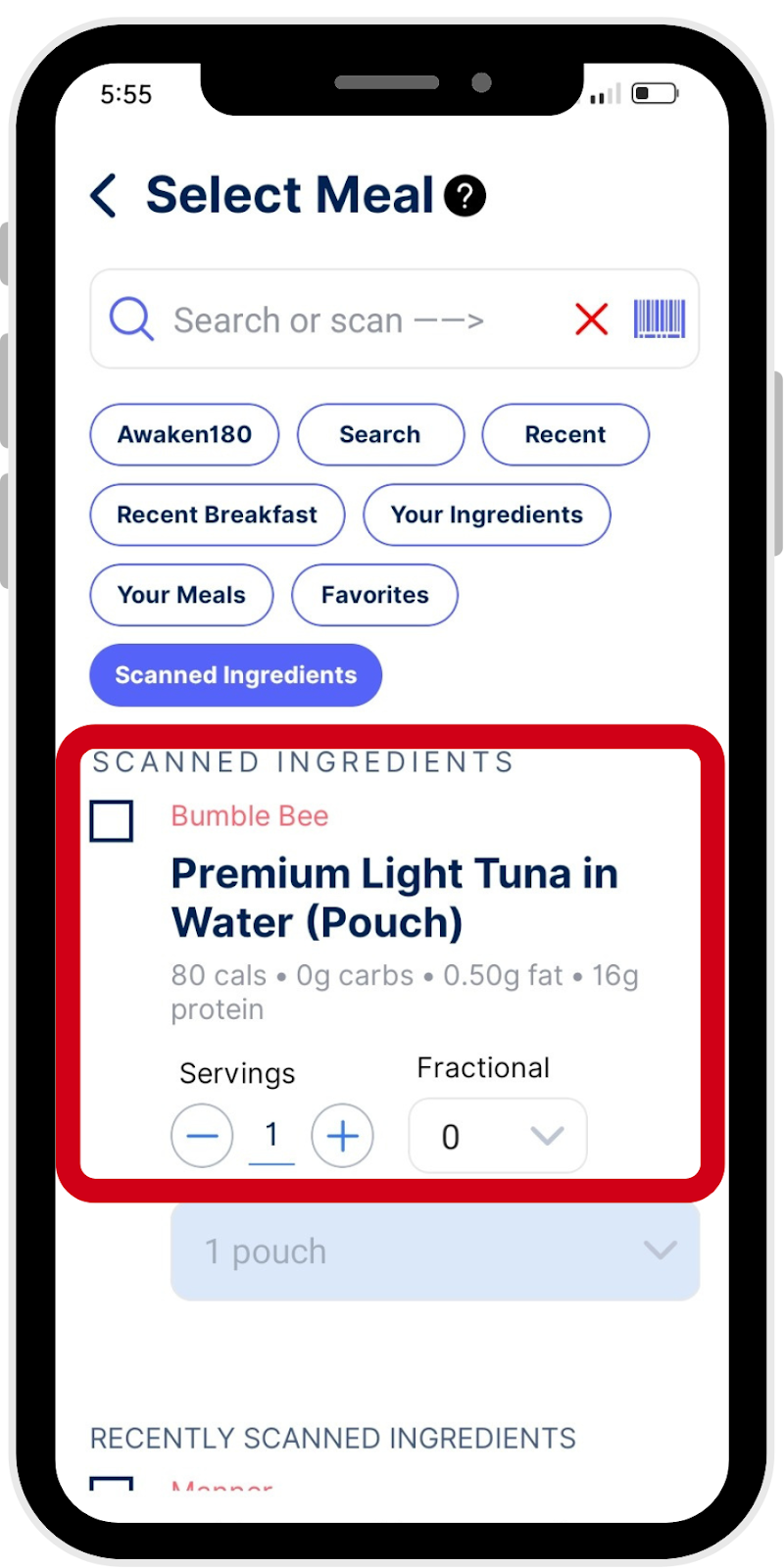Select the Scanned Ingredients chip
This screenshot has height=1568, width=784.
click(x=235, y=675)
